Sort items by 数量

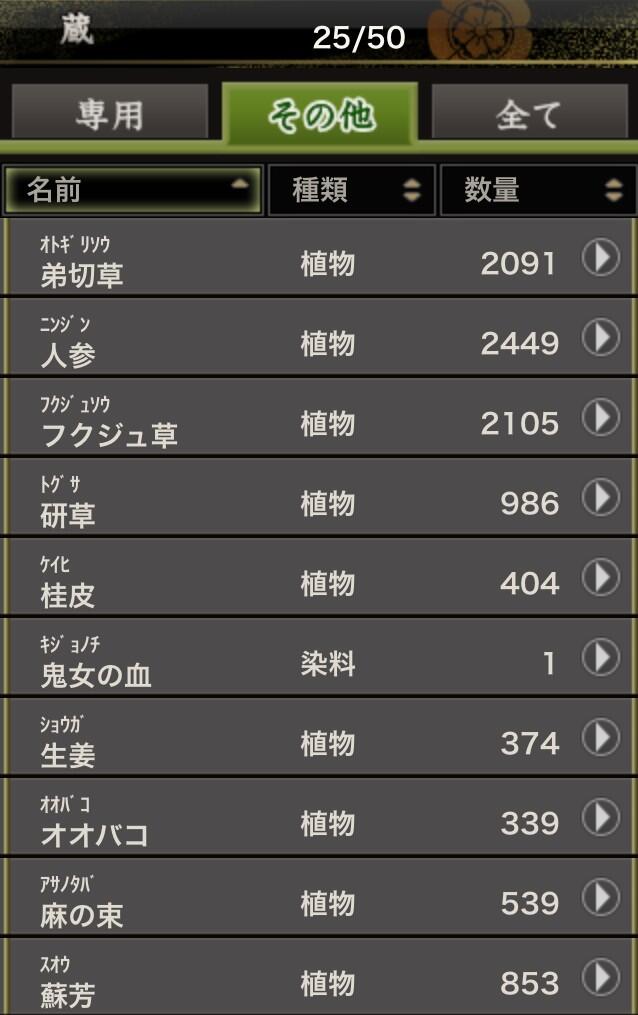point(537,190)
